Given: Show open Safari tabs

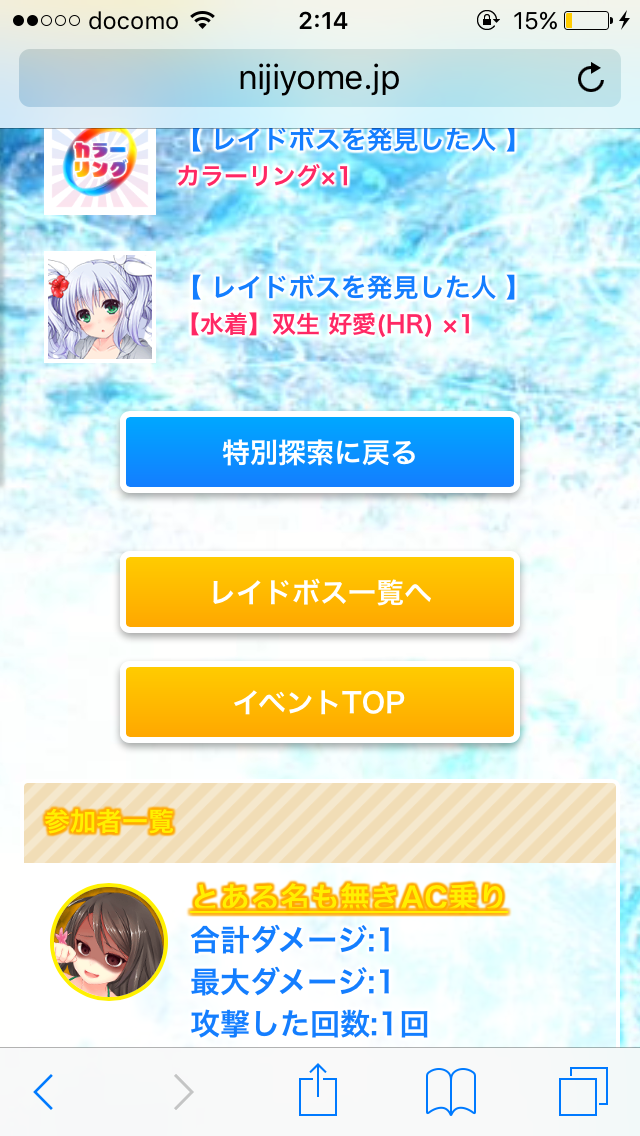Looking at the screenshot, I should [583, 1092].
